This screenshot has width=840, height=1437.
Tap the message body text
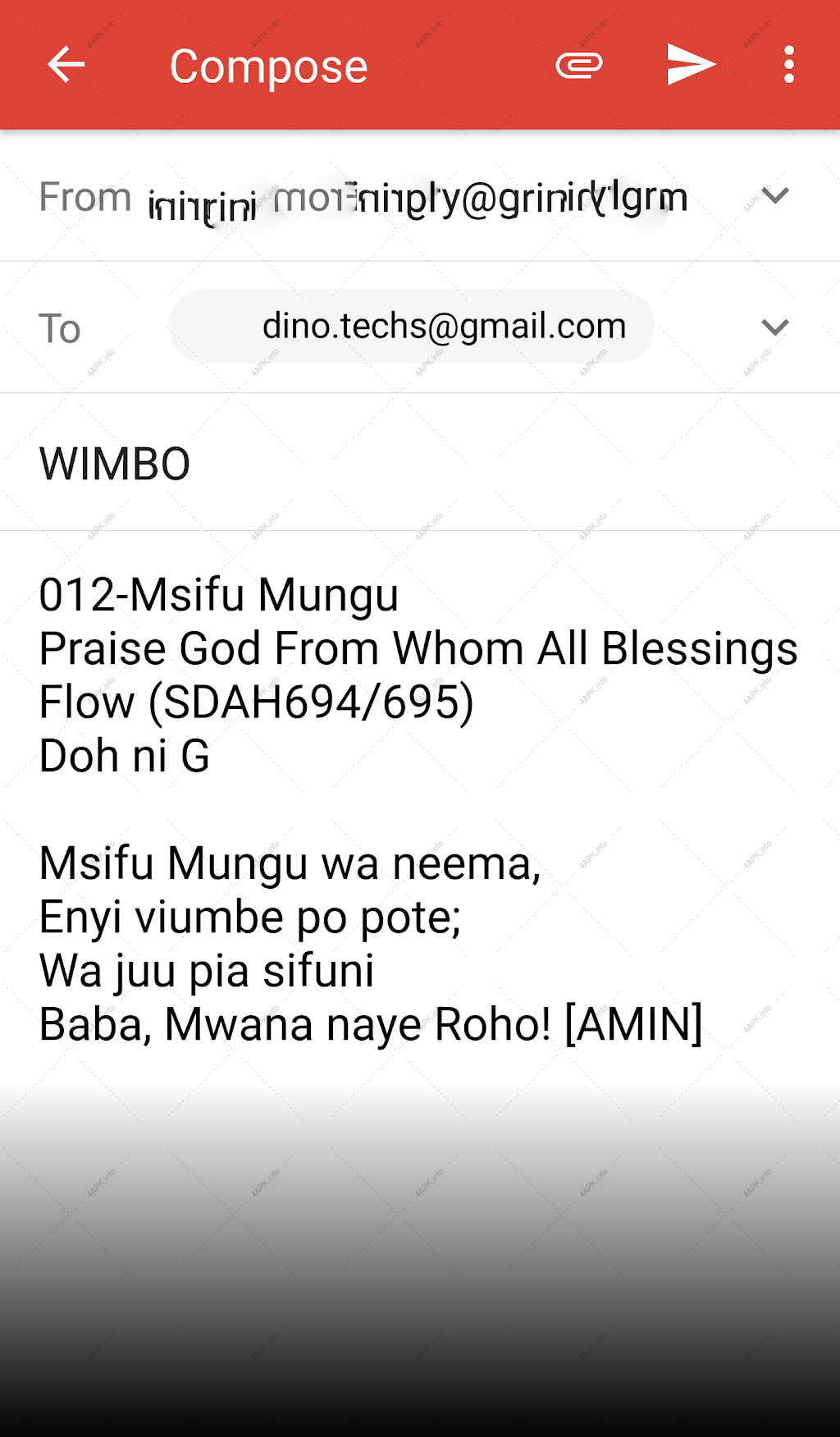click(418, 809)
